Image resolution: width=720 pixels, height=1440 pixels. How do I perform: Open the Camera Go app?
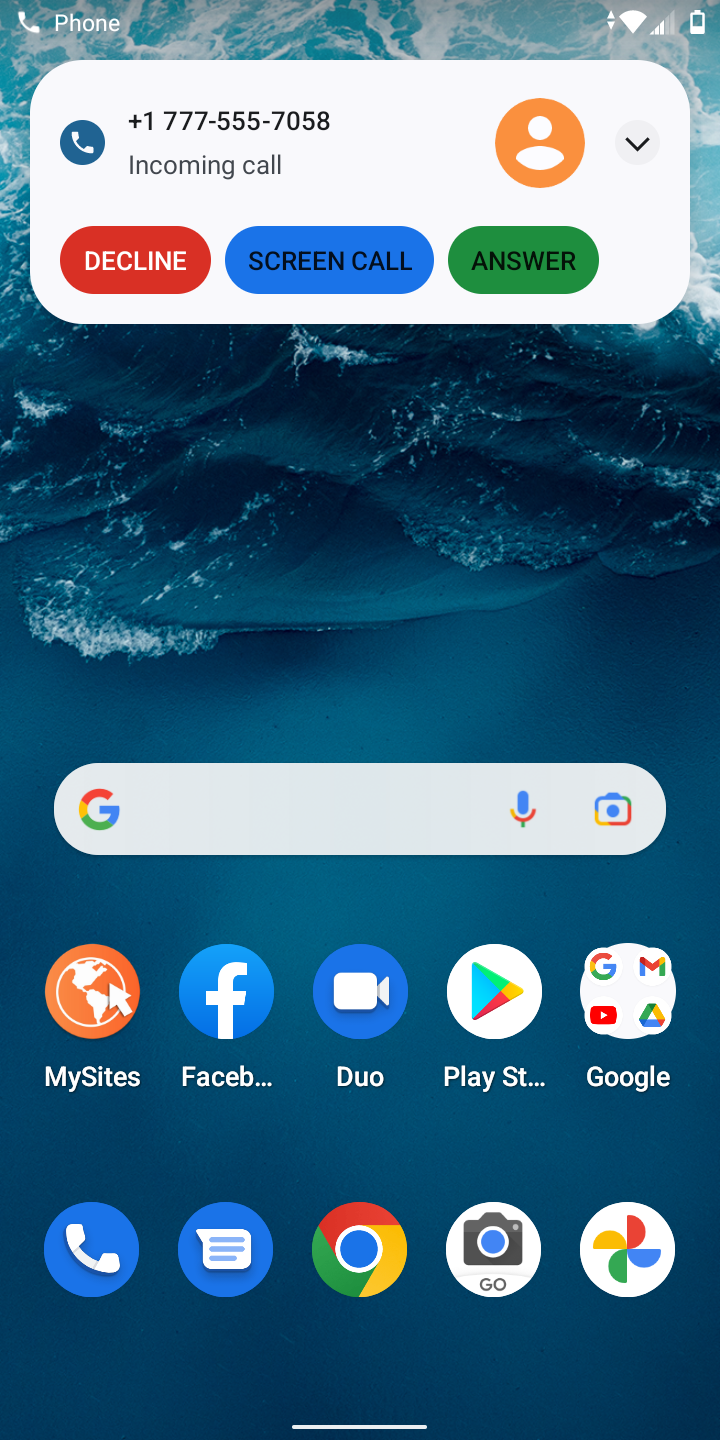point(494,1249)
